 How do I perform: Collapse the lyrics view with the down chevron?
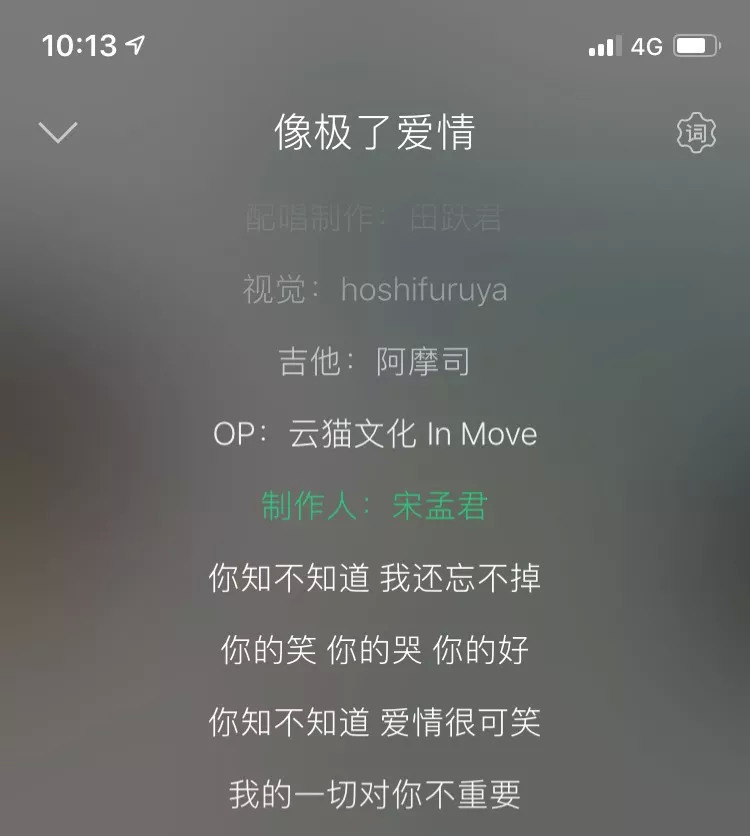(x=57, y=132)
